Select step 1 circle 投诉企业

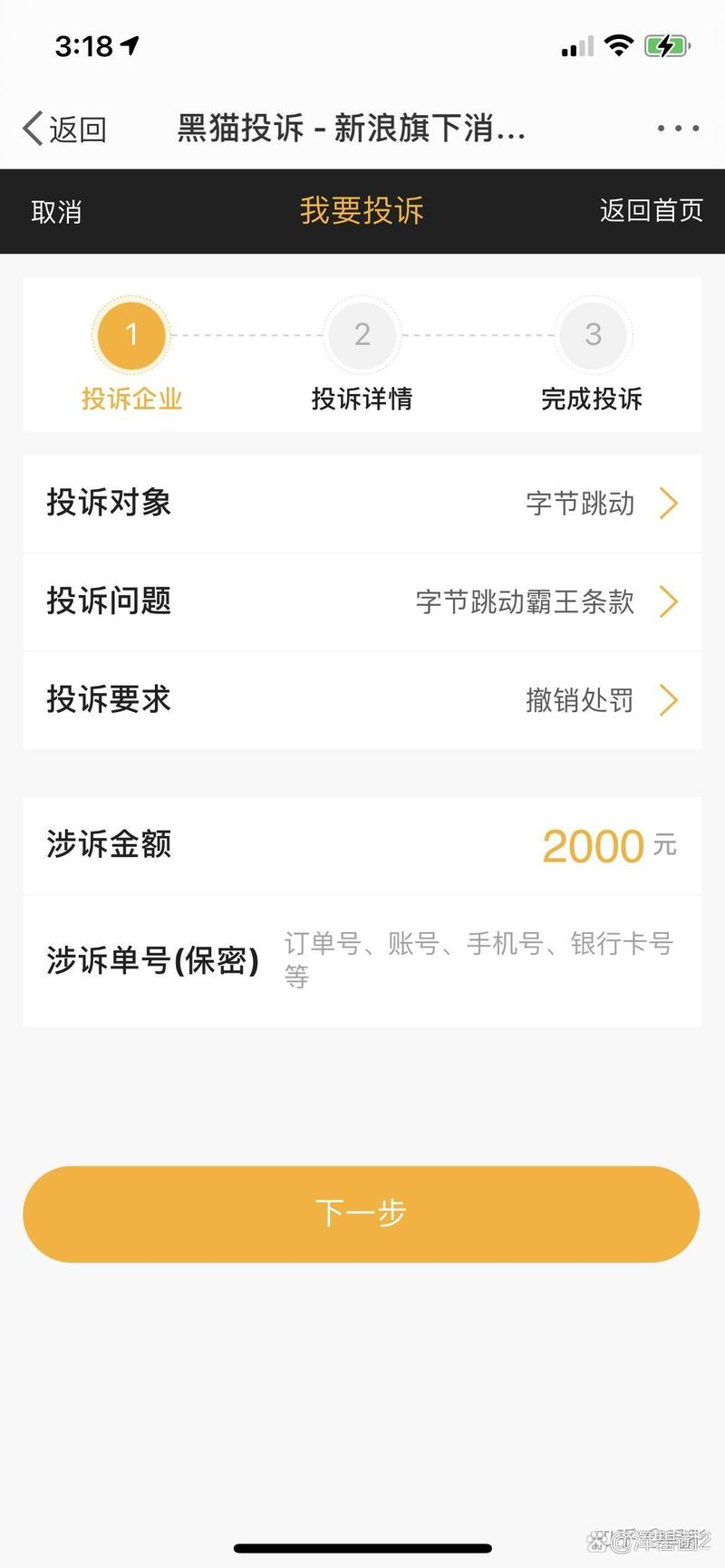click(x=131, y=335)
